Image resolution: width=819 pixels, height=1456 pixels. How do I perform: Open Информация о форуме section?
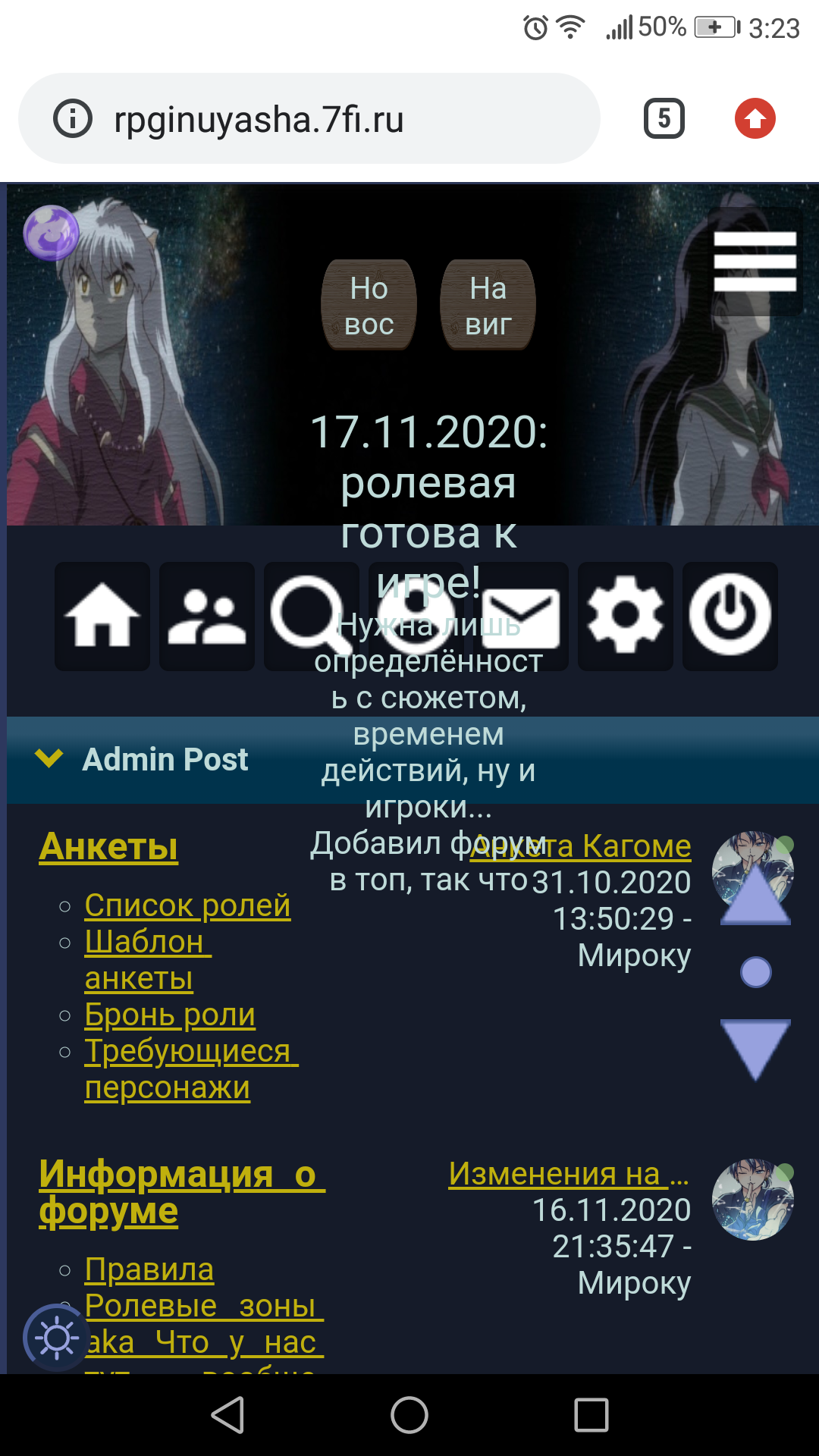coord(182,1193)
